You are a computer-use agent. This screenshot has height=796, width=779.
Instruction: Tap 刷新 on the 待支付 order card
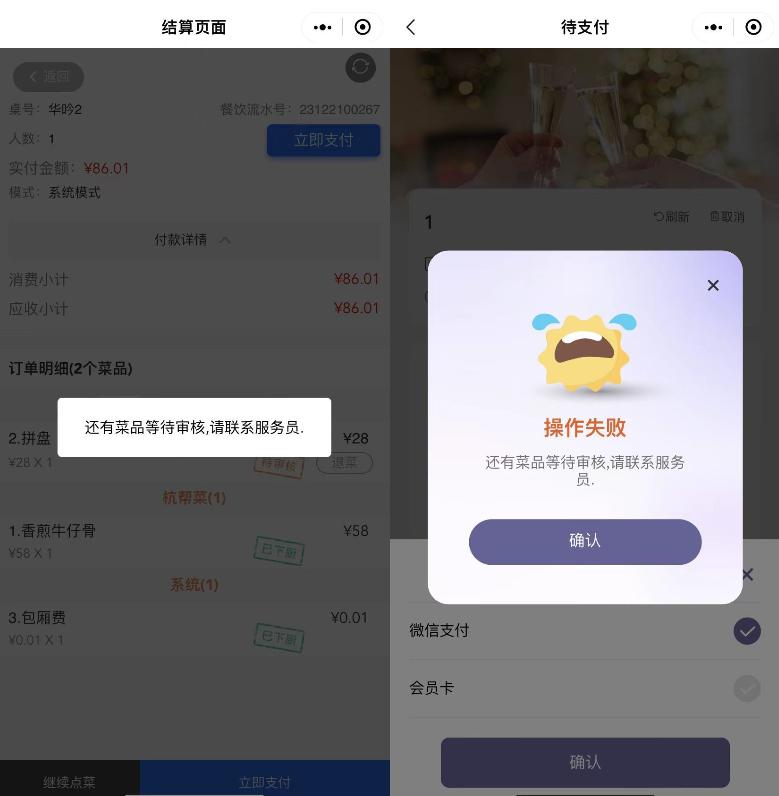(671, 217)
